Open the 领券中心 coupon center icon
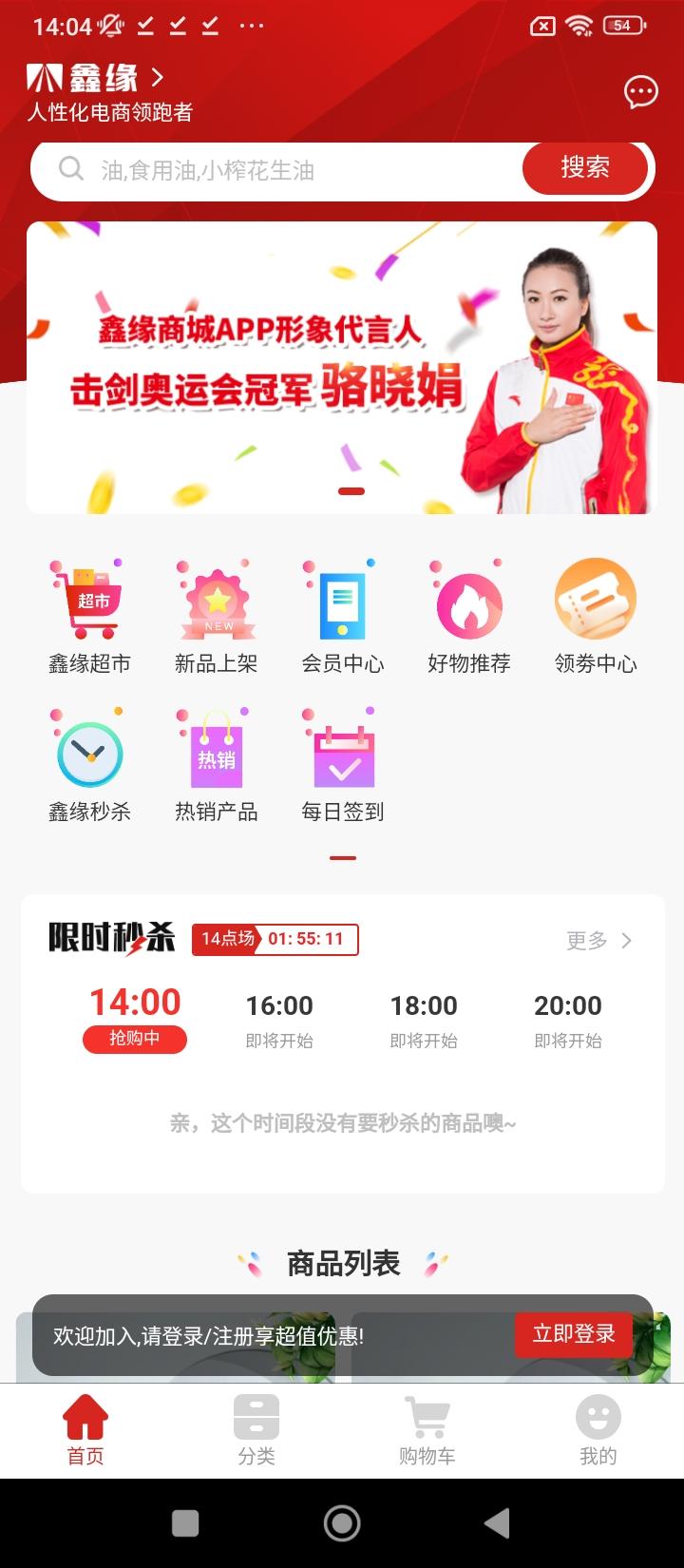Viewport: 684px width, 1568px height. click(x=596, y=601)
